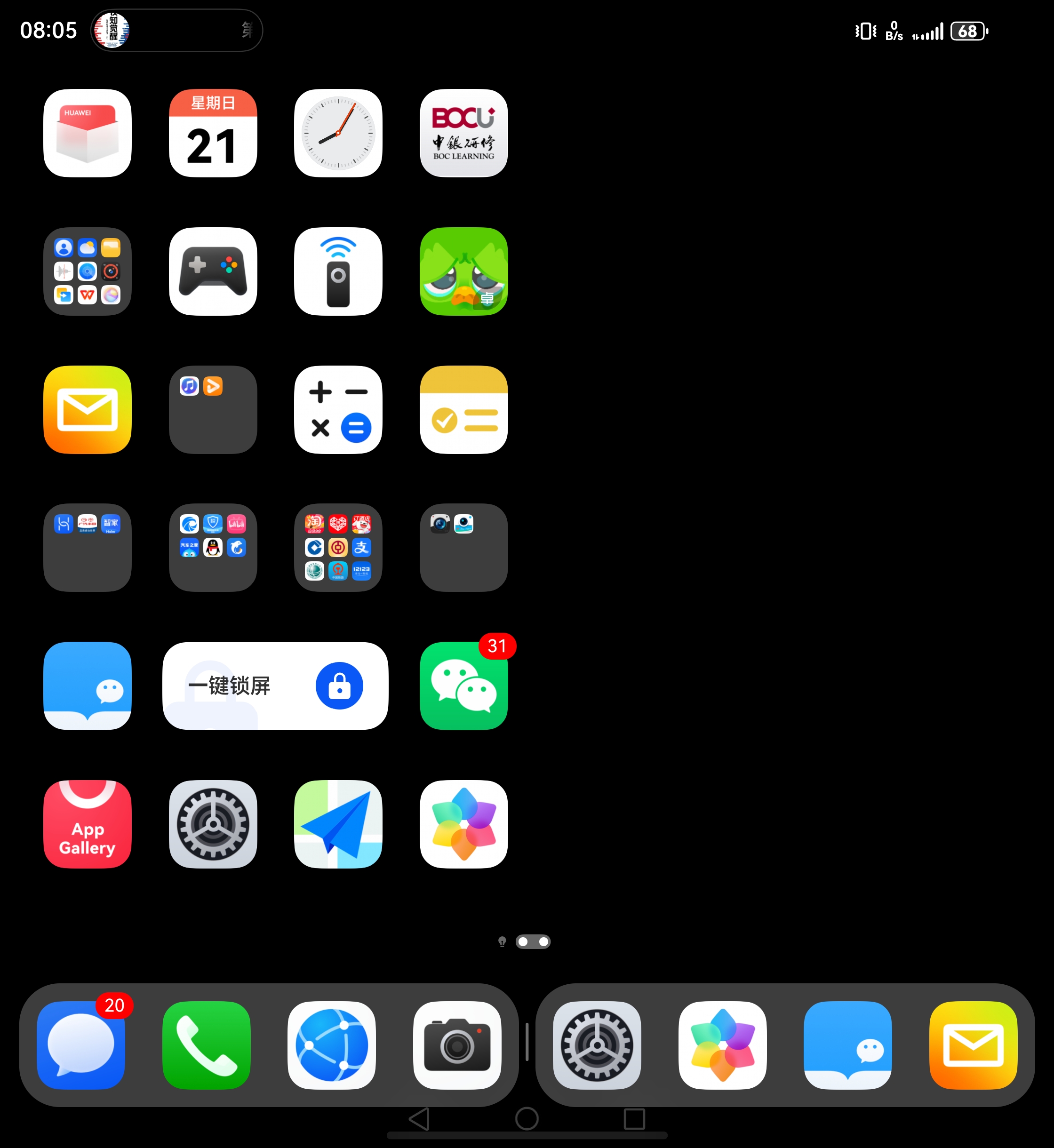Open the game controller app
1054x1148 pixels.
pyautogui.click(x=213, y=271)
